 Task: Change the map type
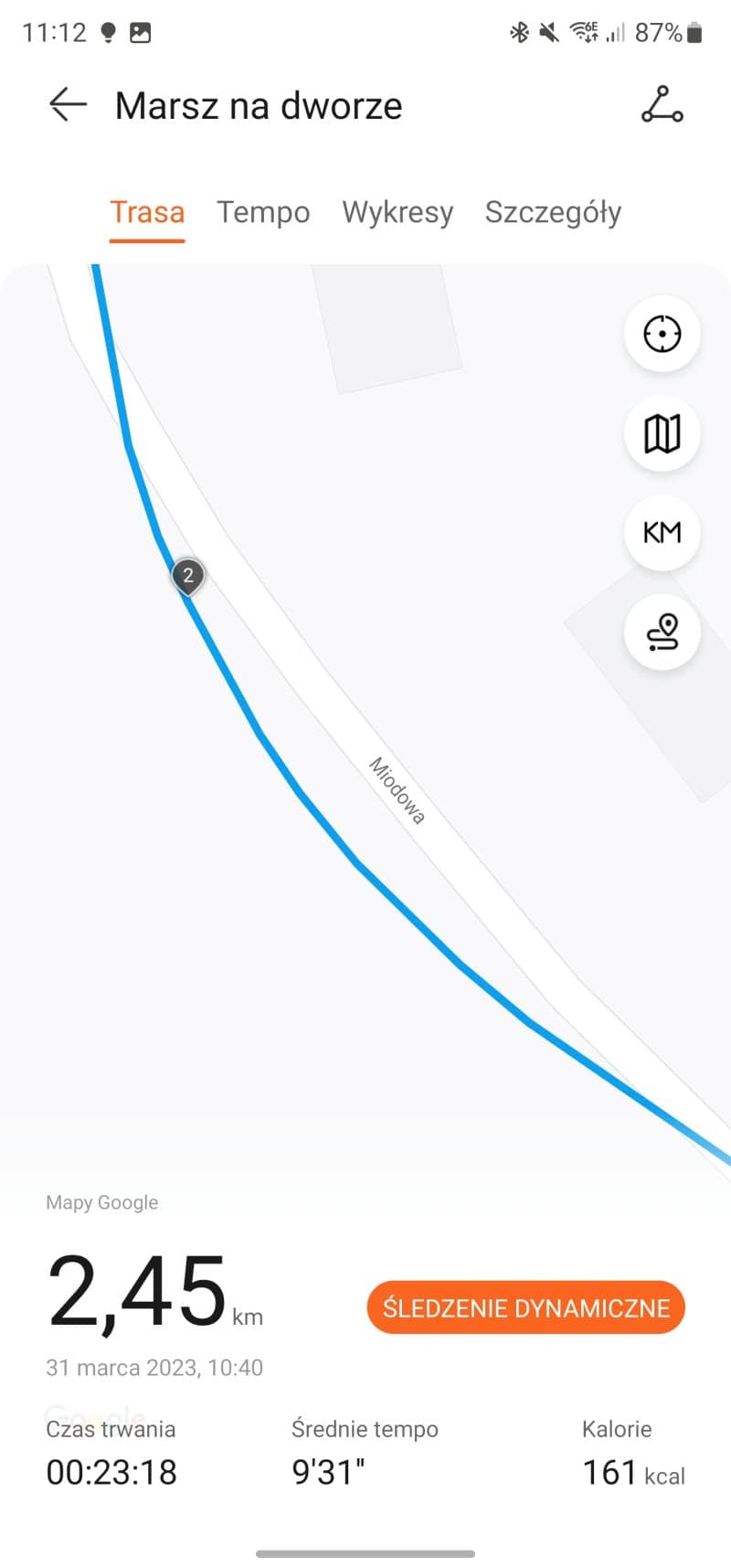coord(662,433)
